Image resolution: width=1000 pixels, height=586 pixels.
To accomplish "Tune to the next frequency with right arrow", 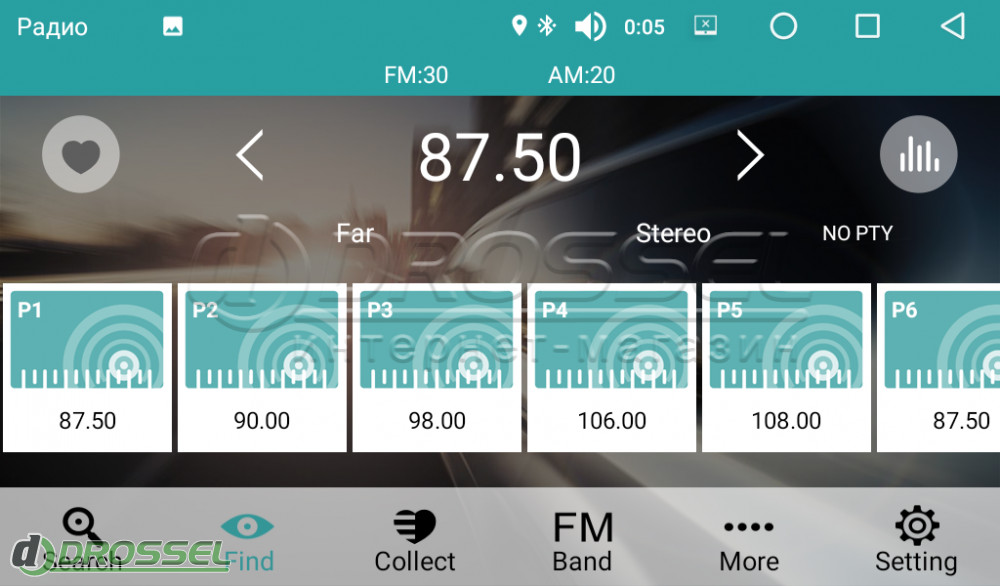I will (x=750, y=156).
